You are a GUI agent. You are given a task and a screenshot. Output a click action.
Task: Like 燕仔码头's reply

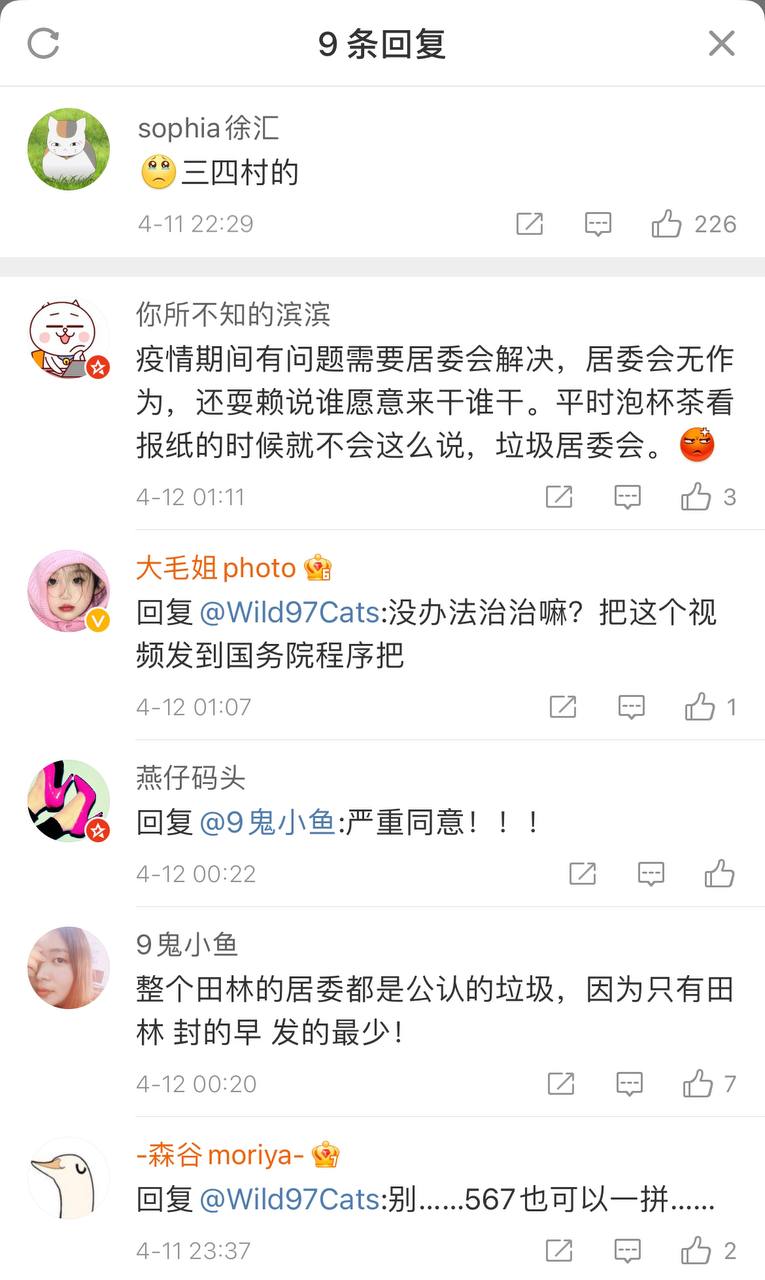tap(719, 874)
